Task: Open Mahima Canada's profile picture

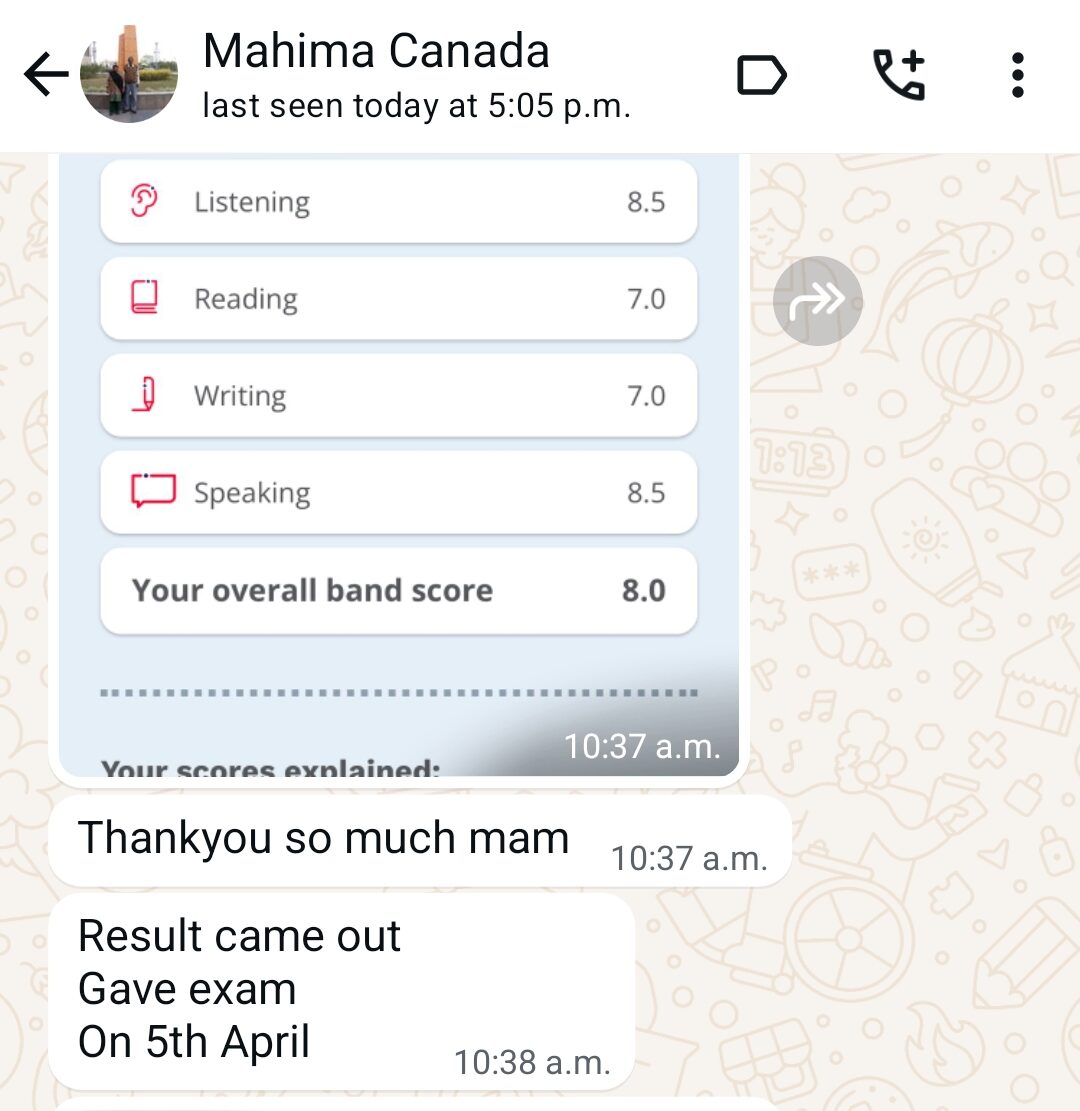Action: [x=129, y=75]
